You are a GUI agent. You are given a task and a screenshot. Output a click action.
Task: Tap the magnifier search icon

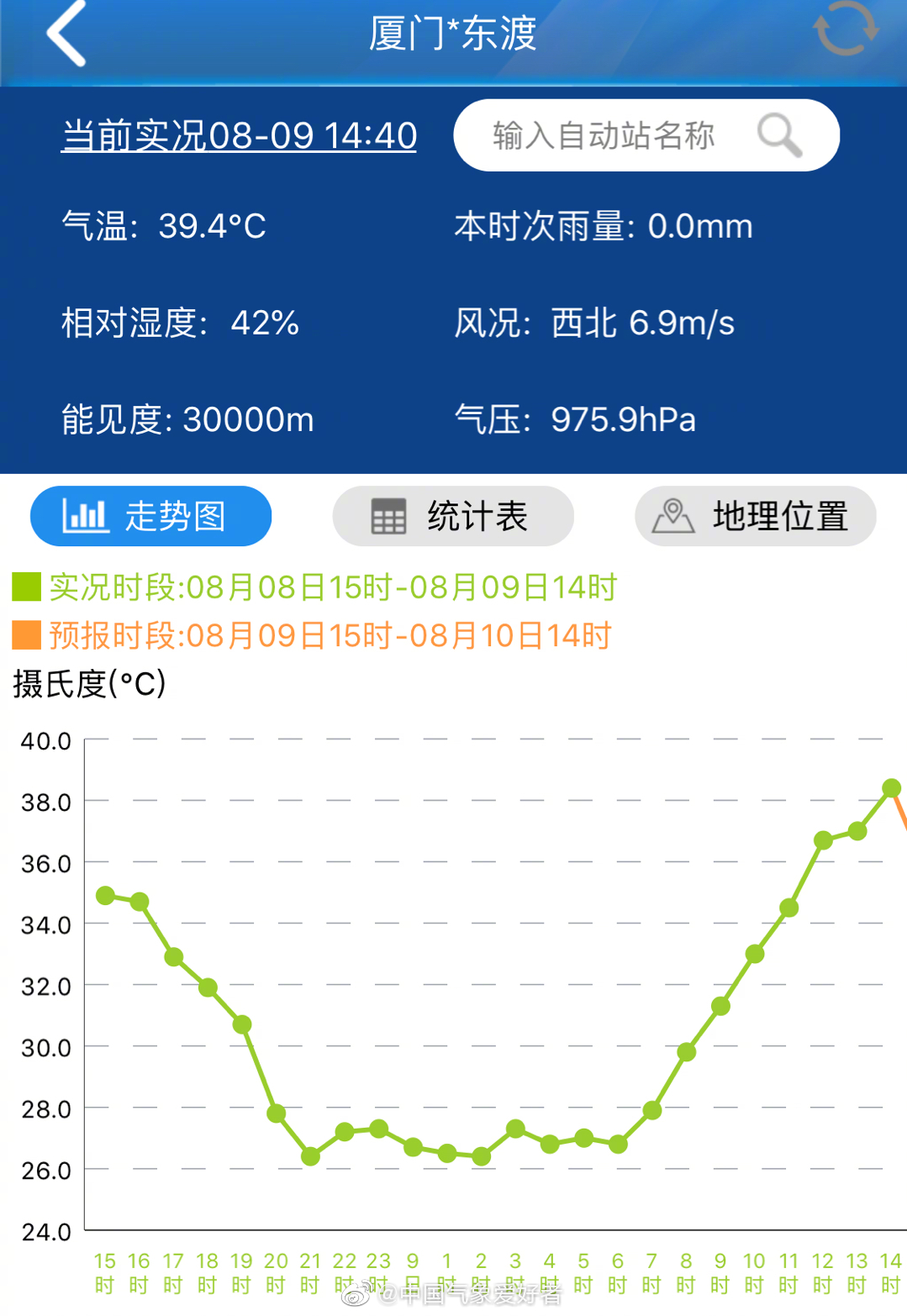[779, 135]
